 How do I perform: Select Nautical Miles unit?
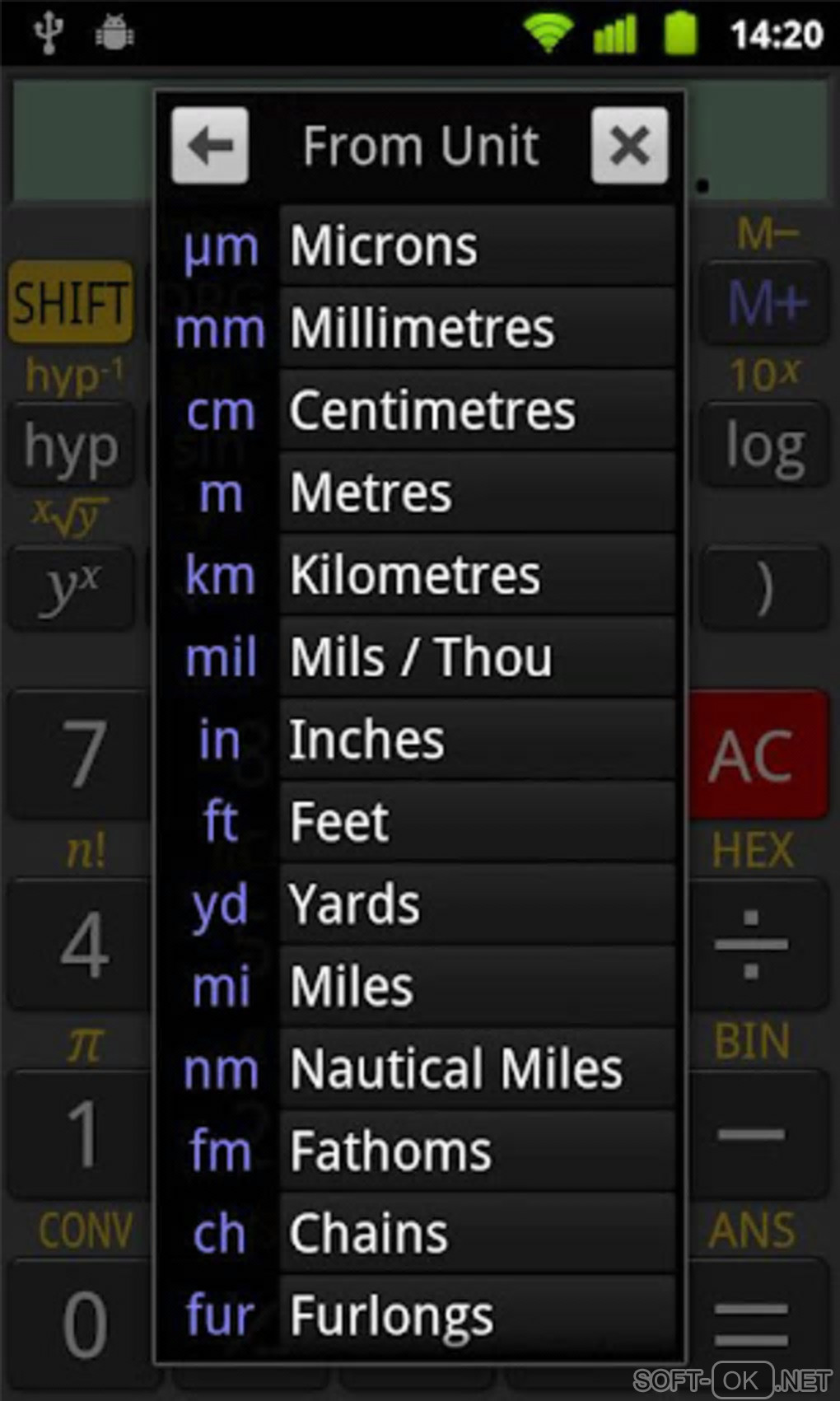[x=476, y=1069]
